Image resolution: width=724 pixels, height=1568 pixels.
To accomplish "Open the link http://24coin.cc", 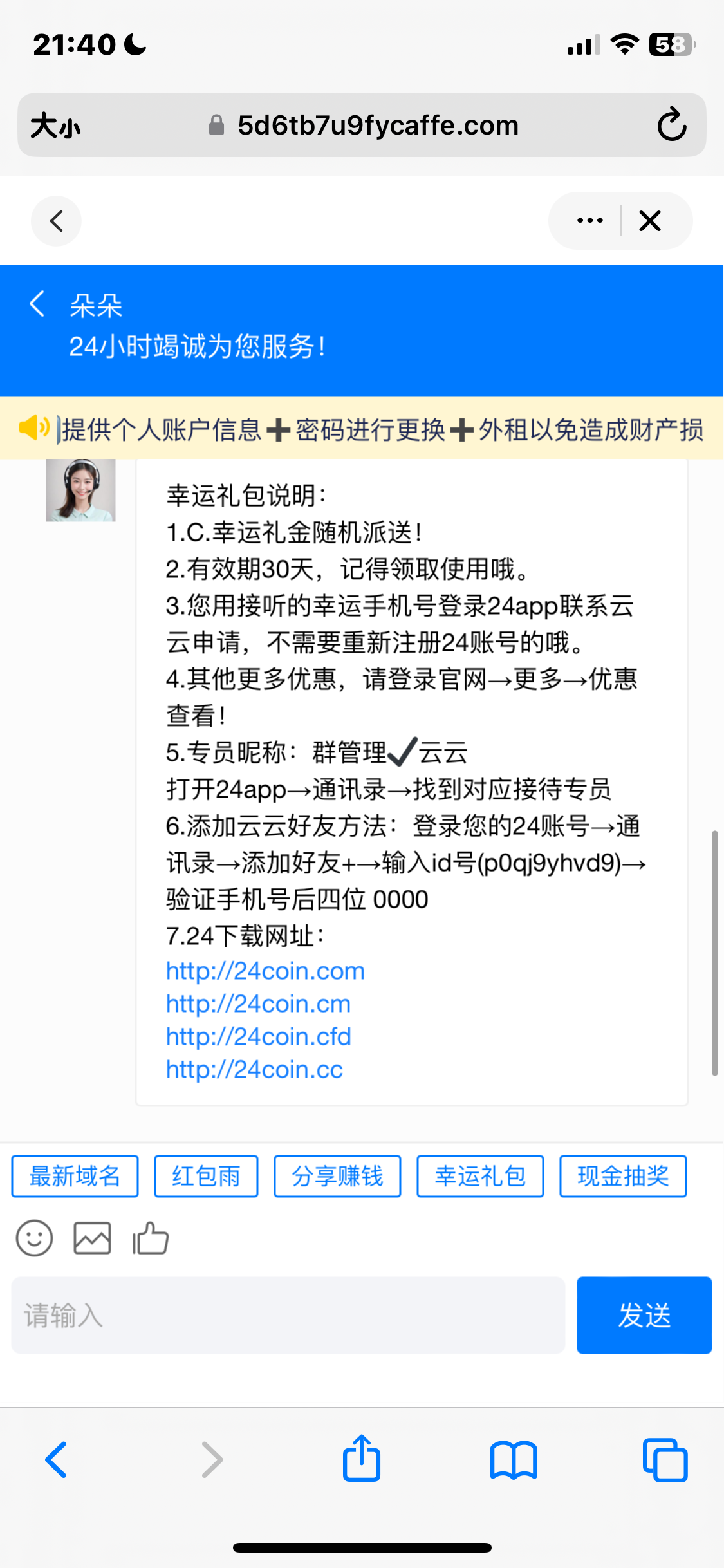I will click(254, 1069).
